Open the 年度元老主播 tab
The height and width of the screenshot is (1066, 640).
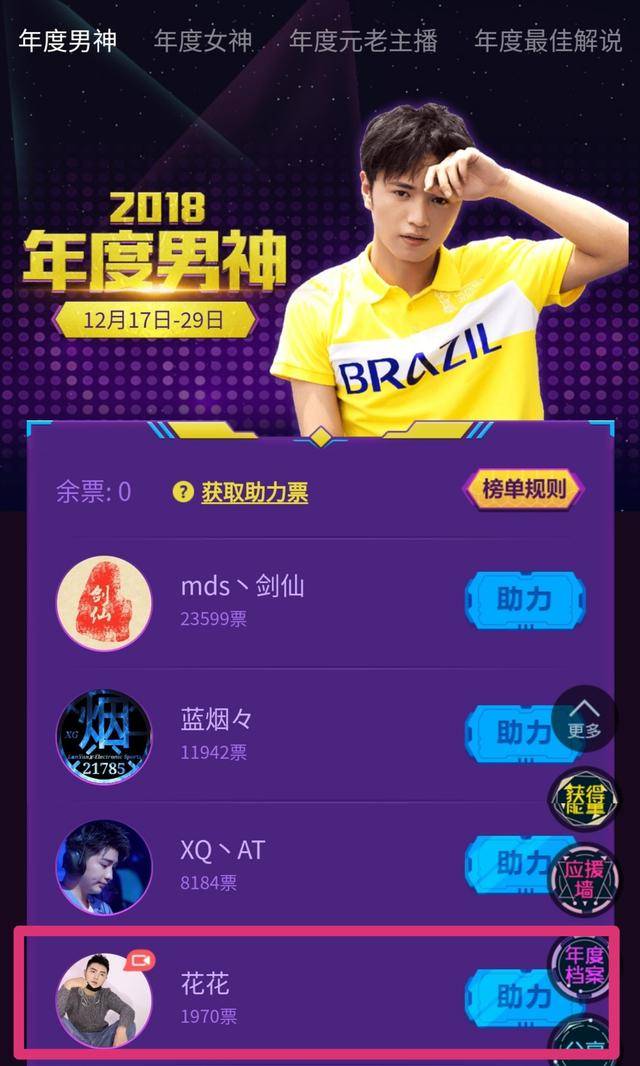[363, 41]
